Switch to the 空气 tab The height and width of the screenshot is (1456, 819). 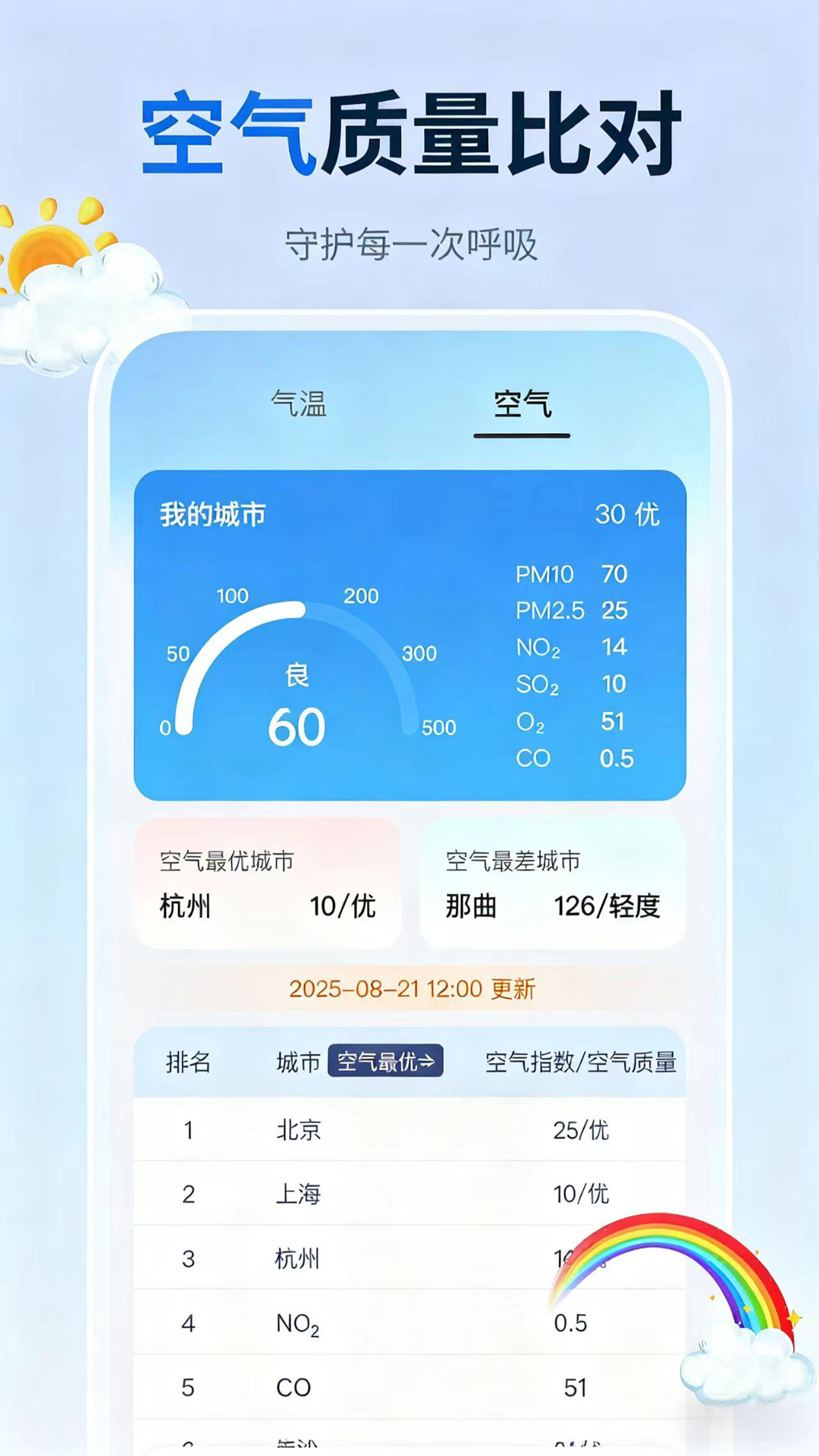(523, 406)
